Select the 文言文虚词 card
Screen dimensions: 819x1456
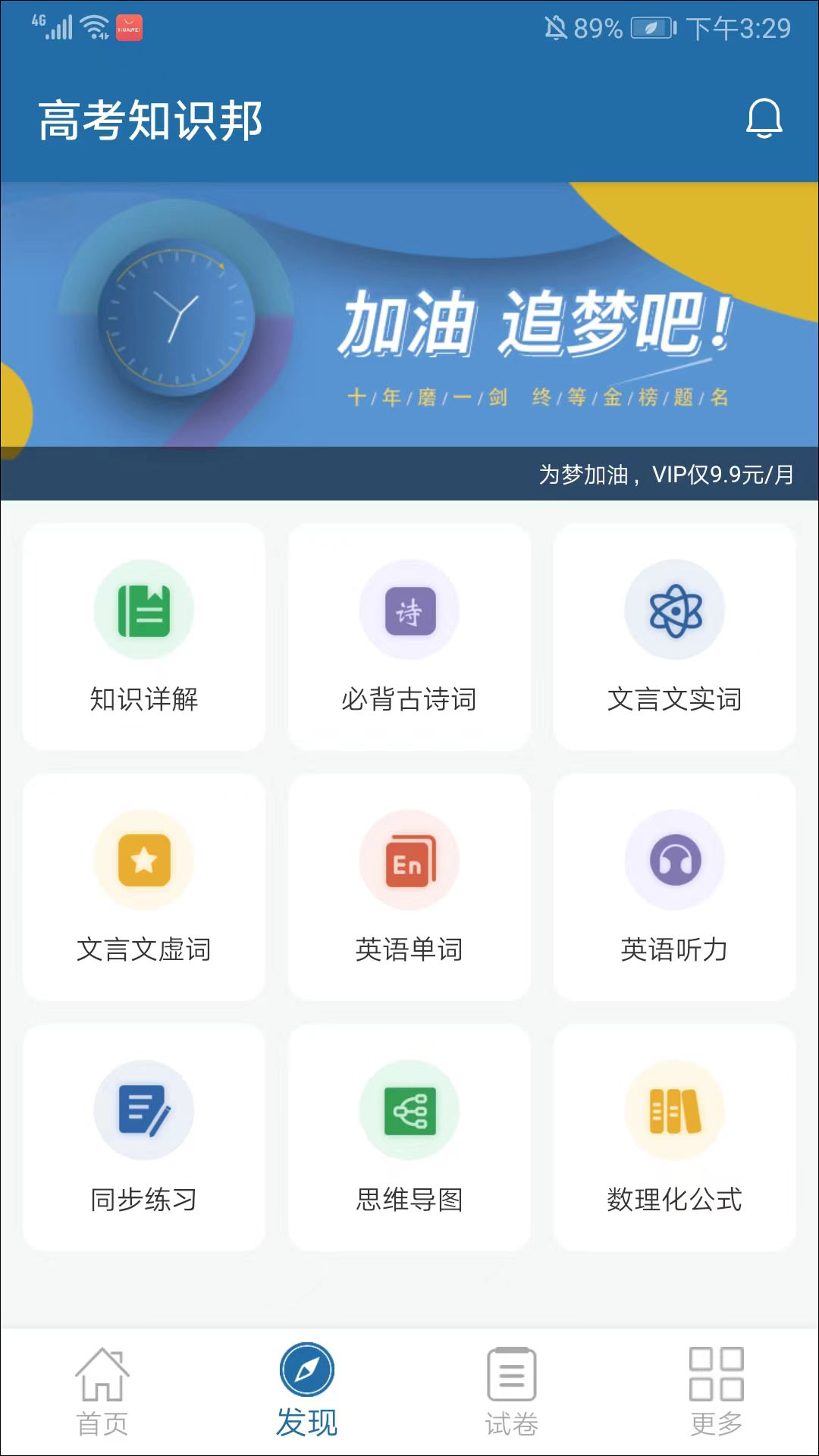pos(144,887)
